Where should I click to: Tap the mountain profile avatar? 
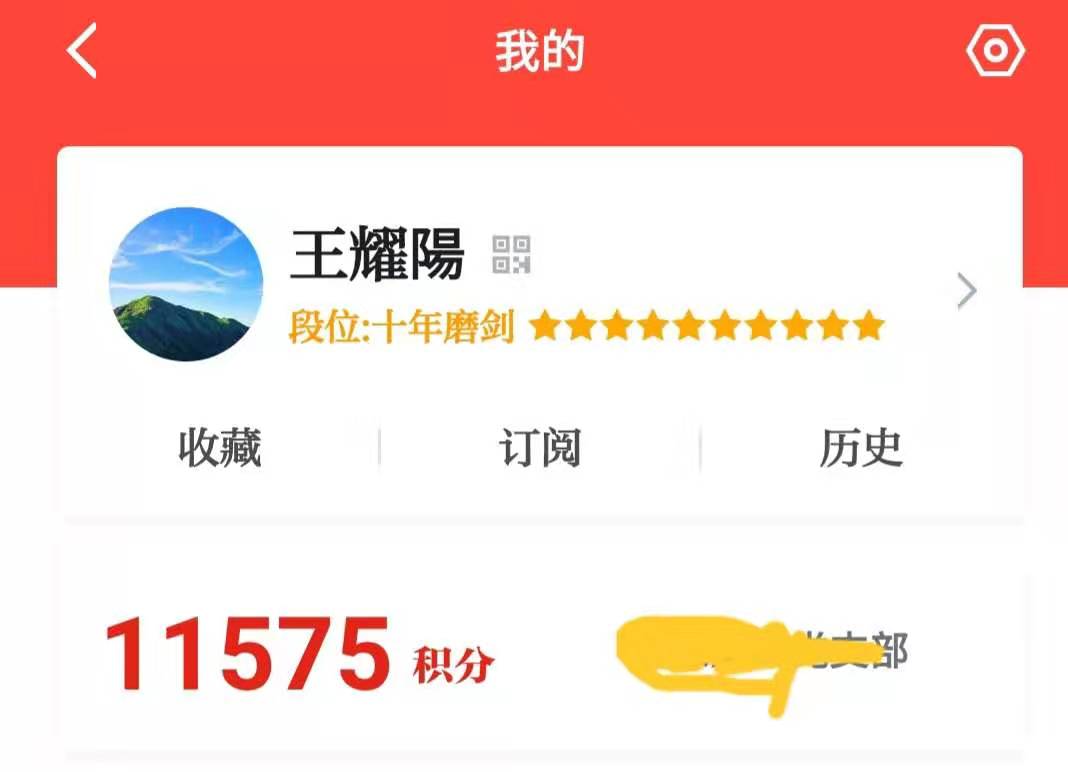186,284
